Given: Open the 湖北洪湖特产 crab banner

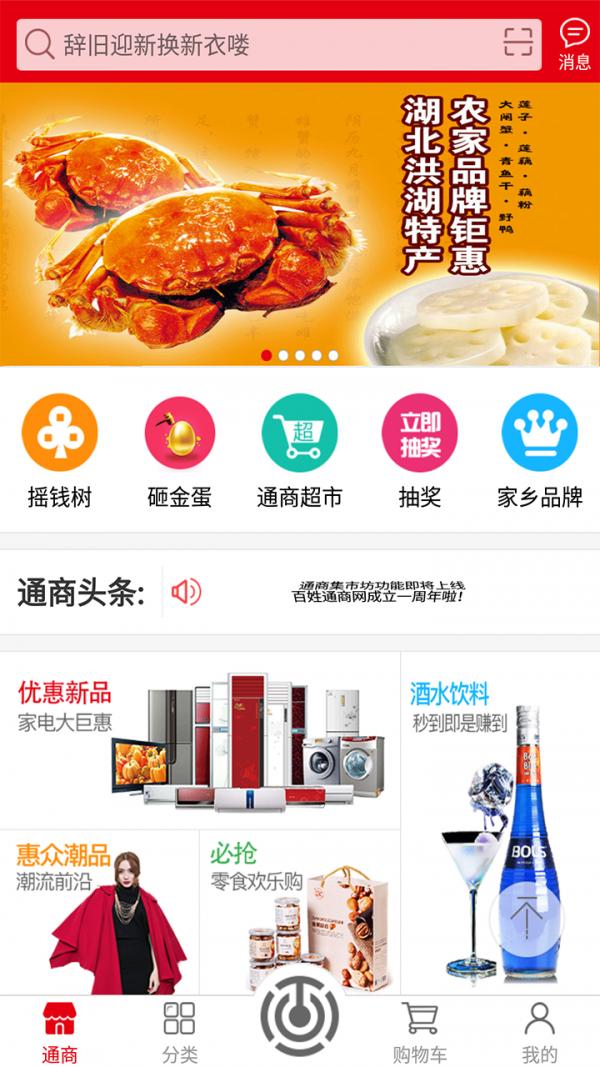Looking at the screenshot, I should 300,225.
